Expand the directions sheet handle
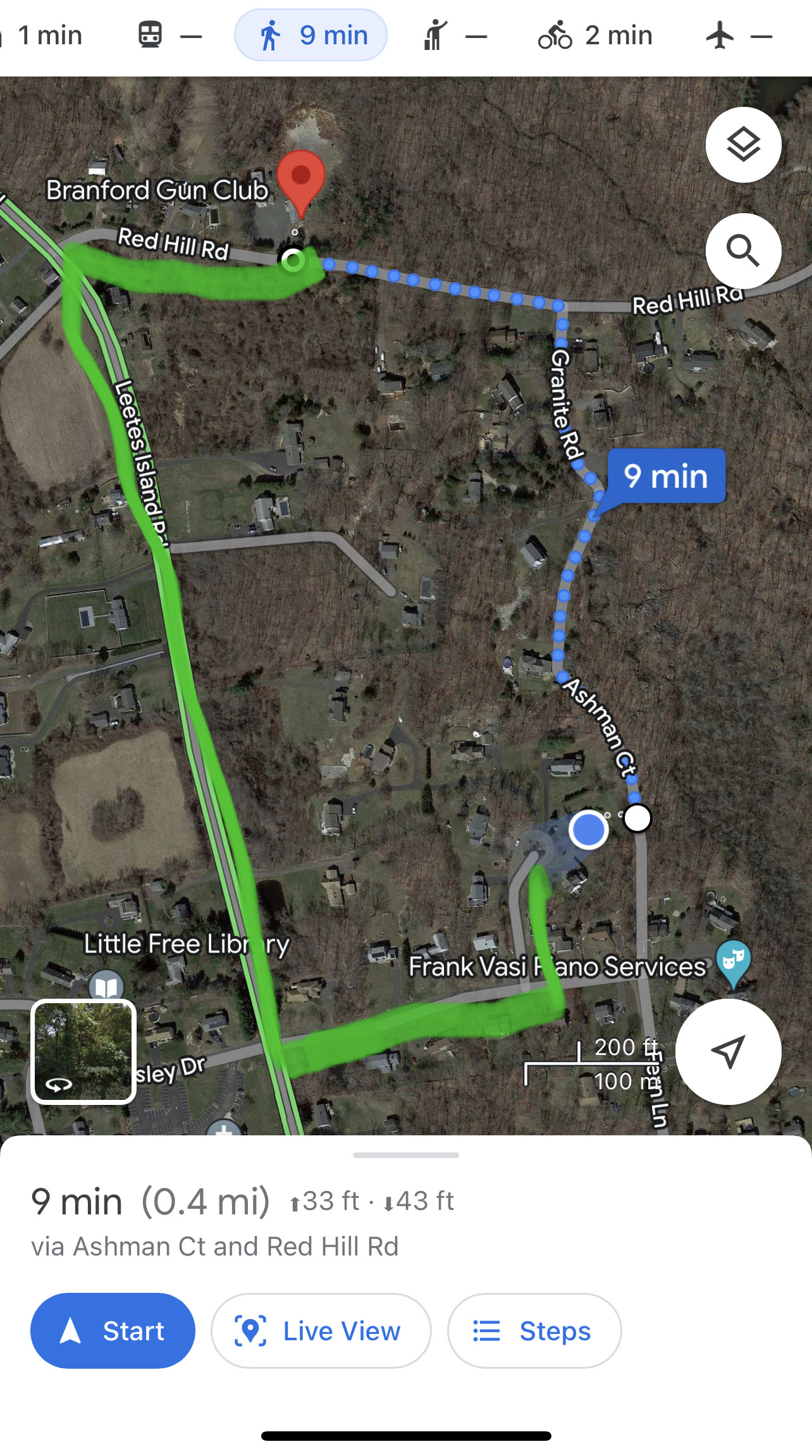Screen dimensions: 812x1456 click(406, 1155)
